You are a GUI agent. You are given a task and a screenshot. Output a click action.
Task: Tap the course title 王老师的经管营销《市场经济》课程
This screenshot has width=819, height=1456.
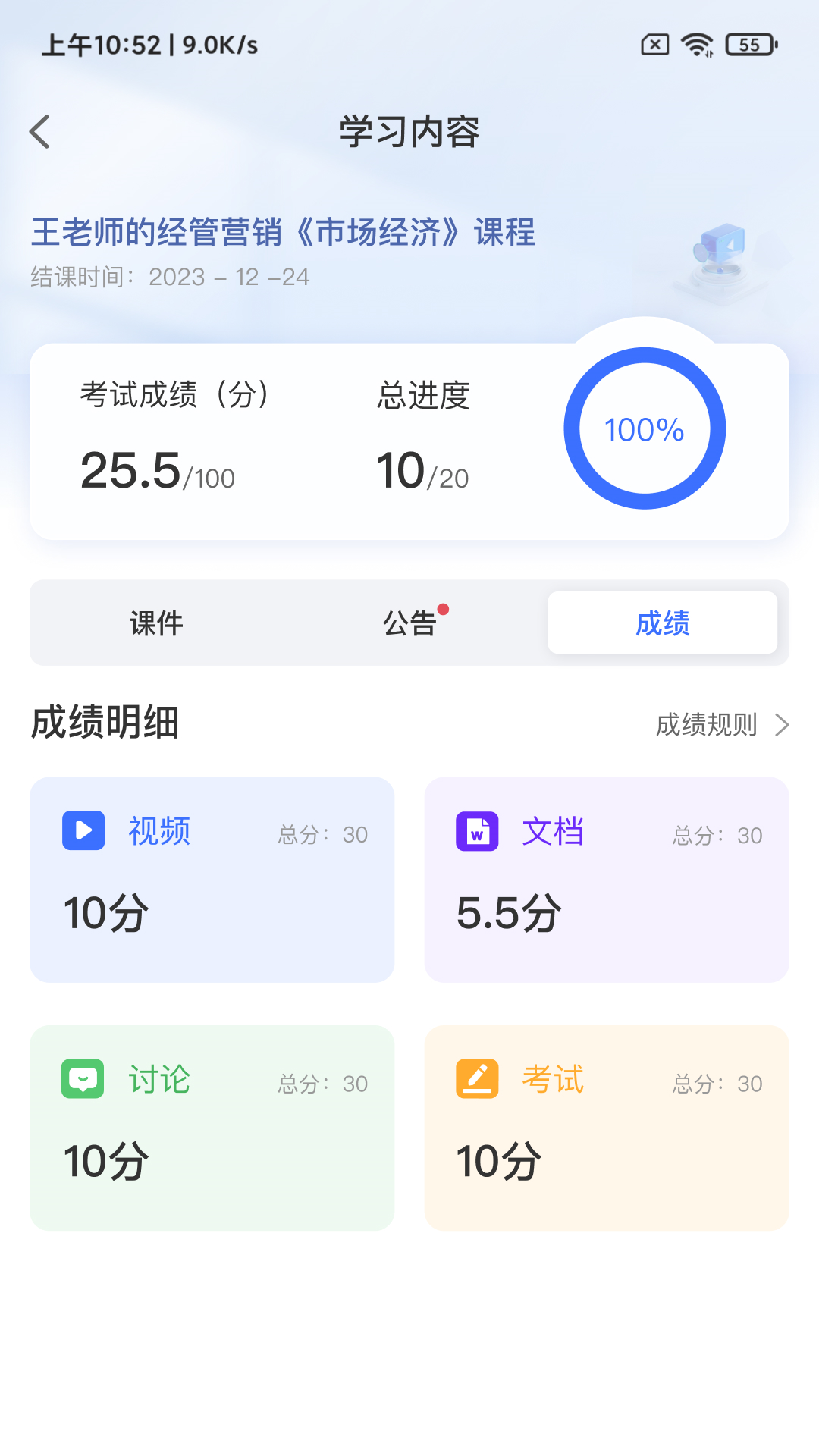click(x=283, y=233)
